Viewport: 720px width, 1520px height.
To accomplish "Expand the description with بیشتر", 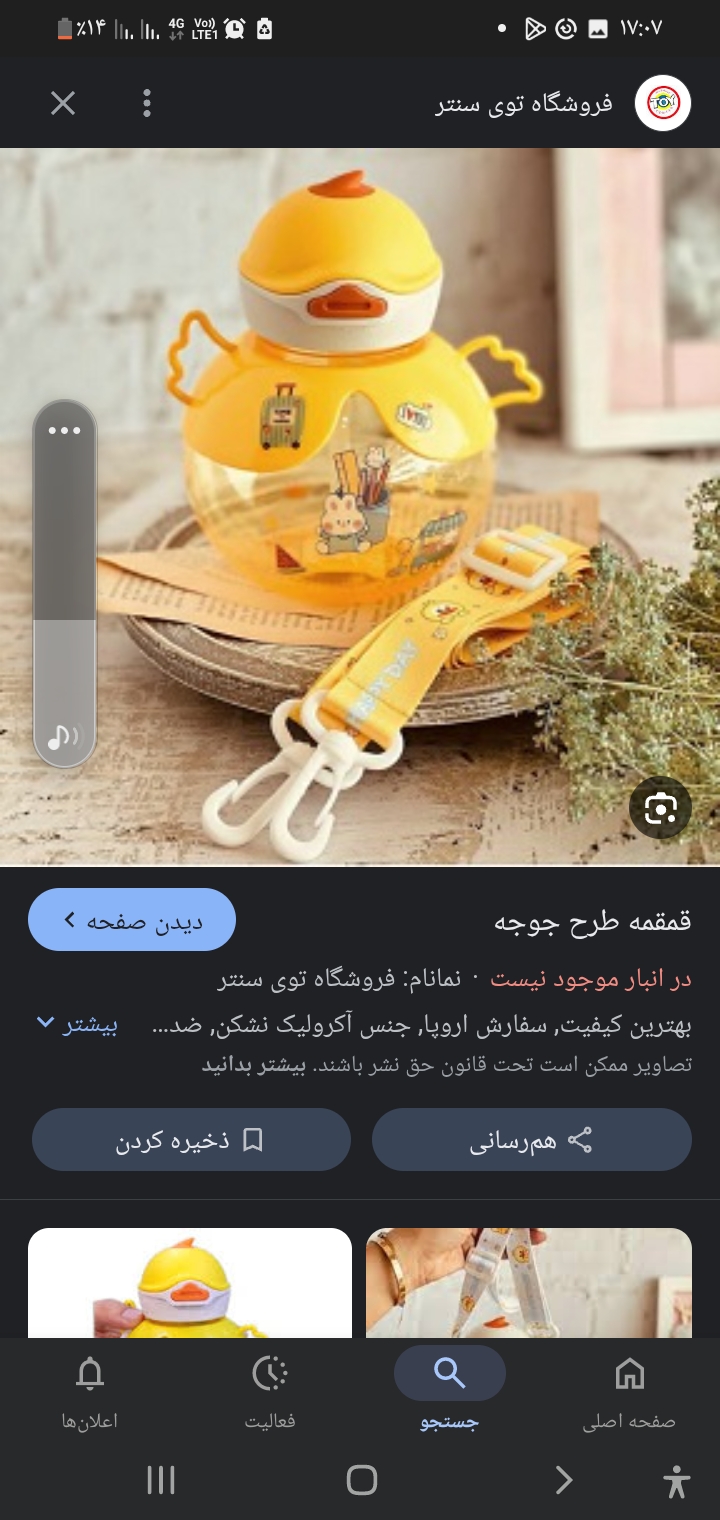I will coord(77,1024).
